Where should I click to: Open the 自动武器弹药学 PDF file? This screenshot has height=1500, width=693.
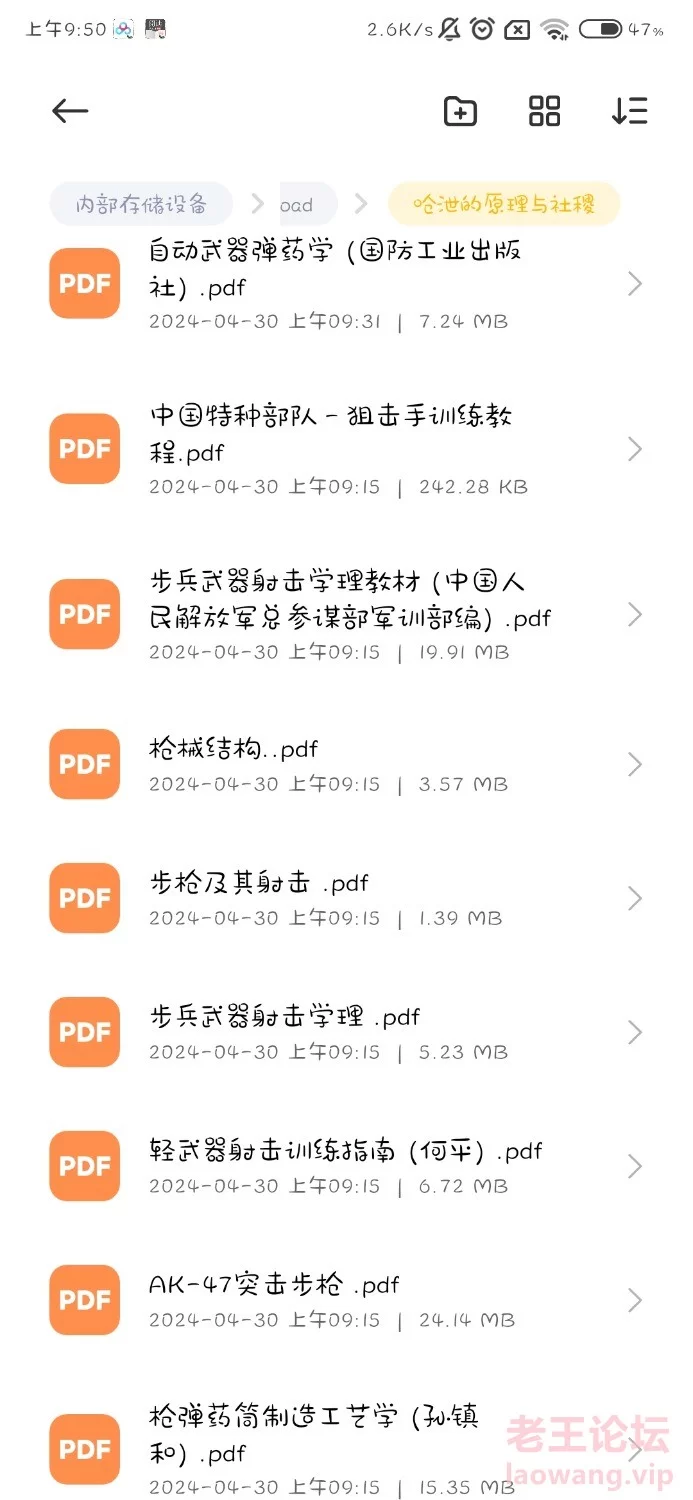tap(346, 283)
